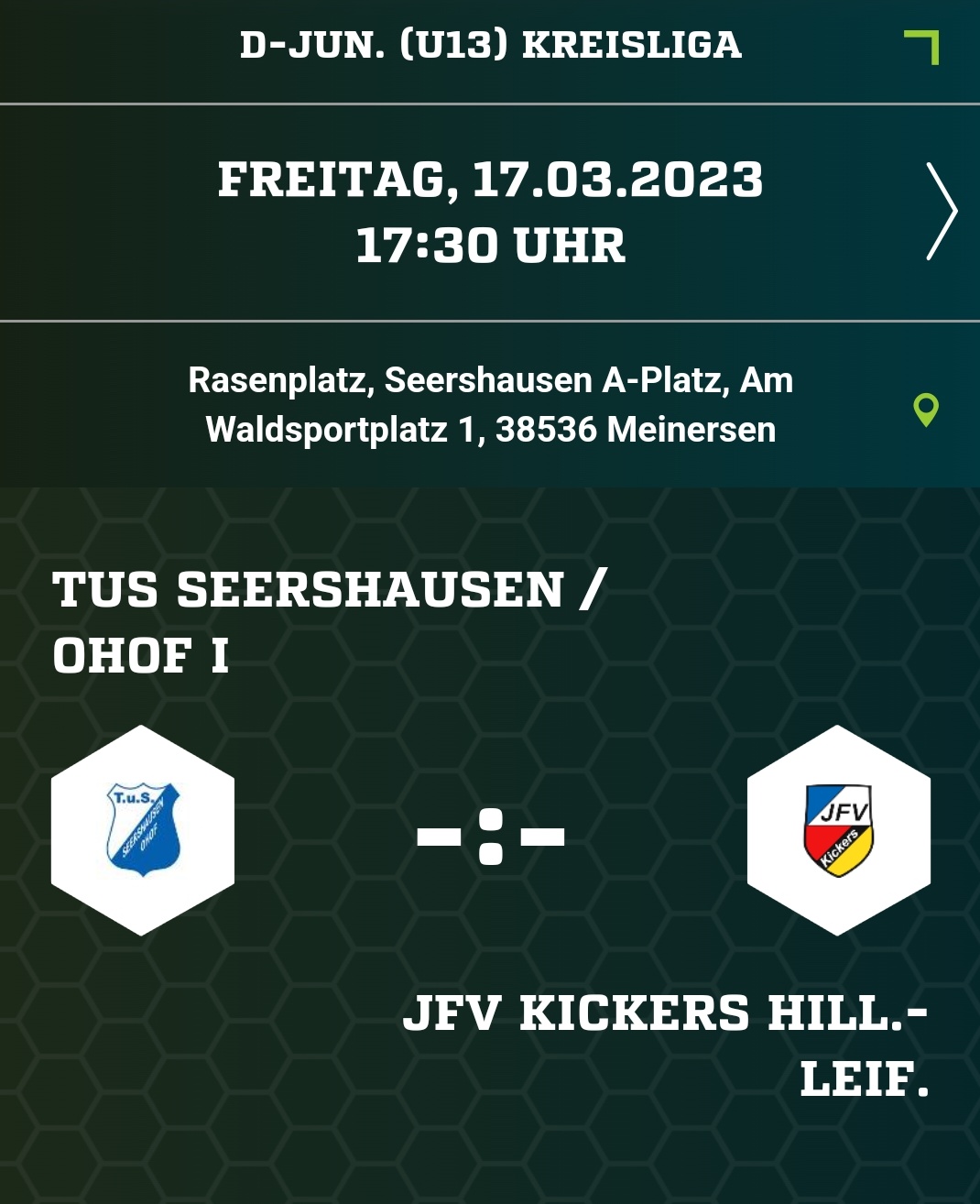980x1204 pixels.
Task: Open the JFV Kickers Hill.-Leif. team logo
Action: (x=838, y=830)
